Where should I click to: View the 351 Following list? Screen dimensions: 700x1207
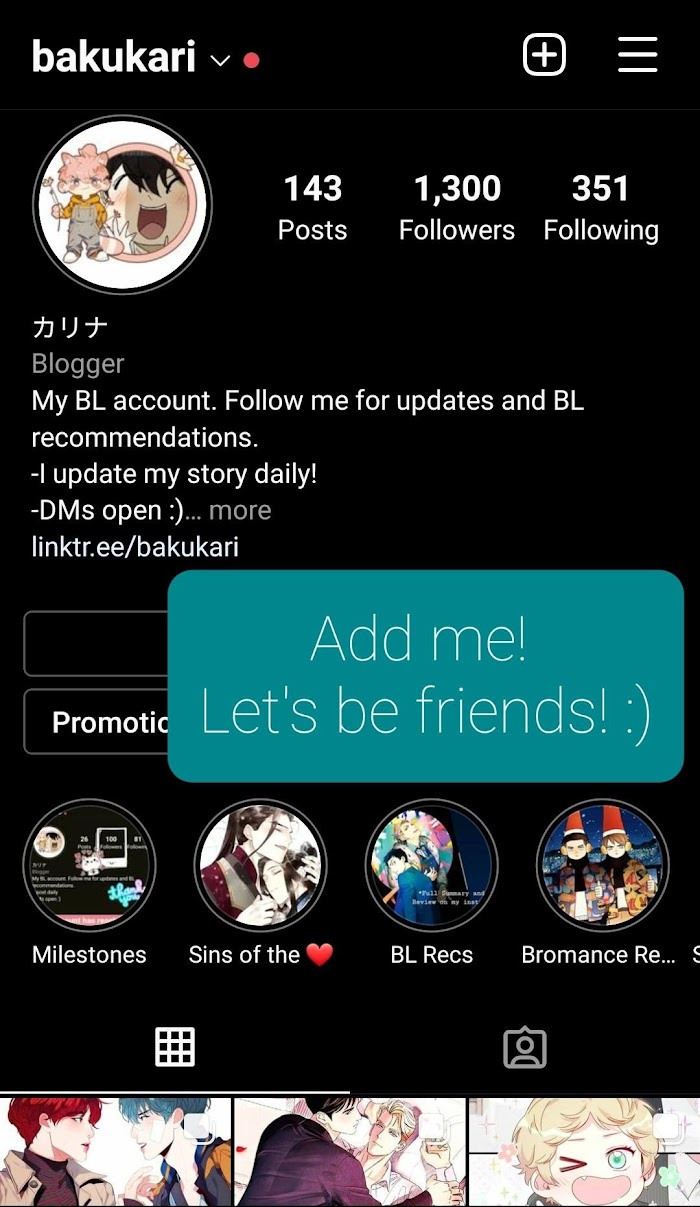(x=600, y=207)
